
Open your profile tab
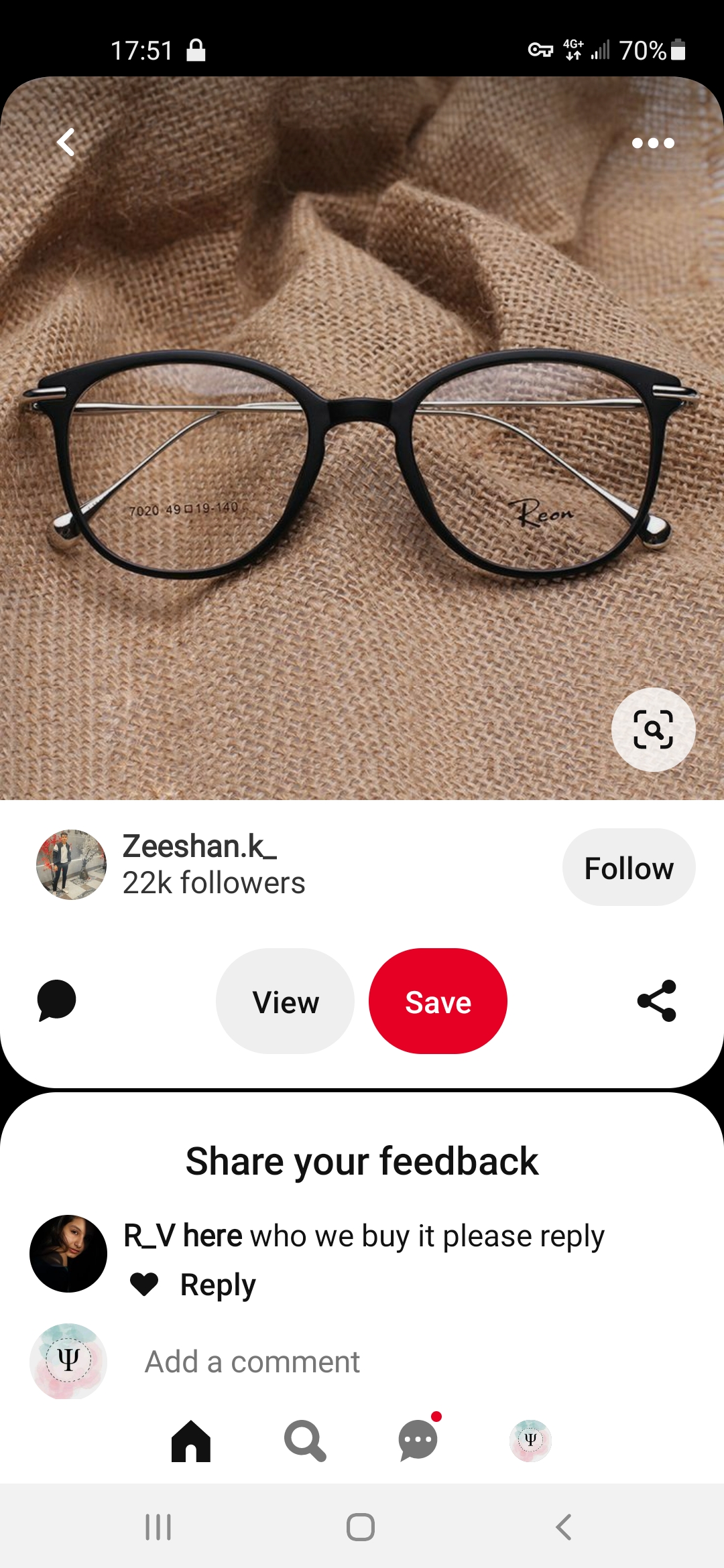(x=530, y=1441)
